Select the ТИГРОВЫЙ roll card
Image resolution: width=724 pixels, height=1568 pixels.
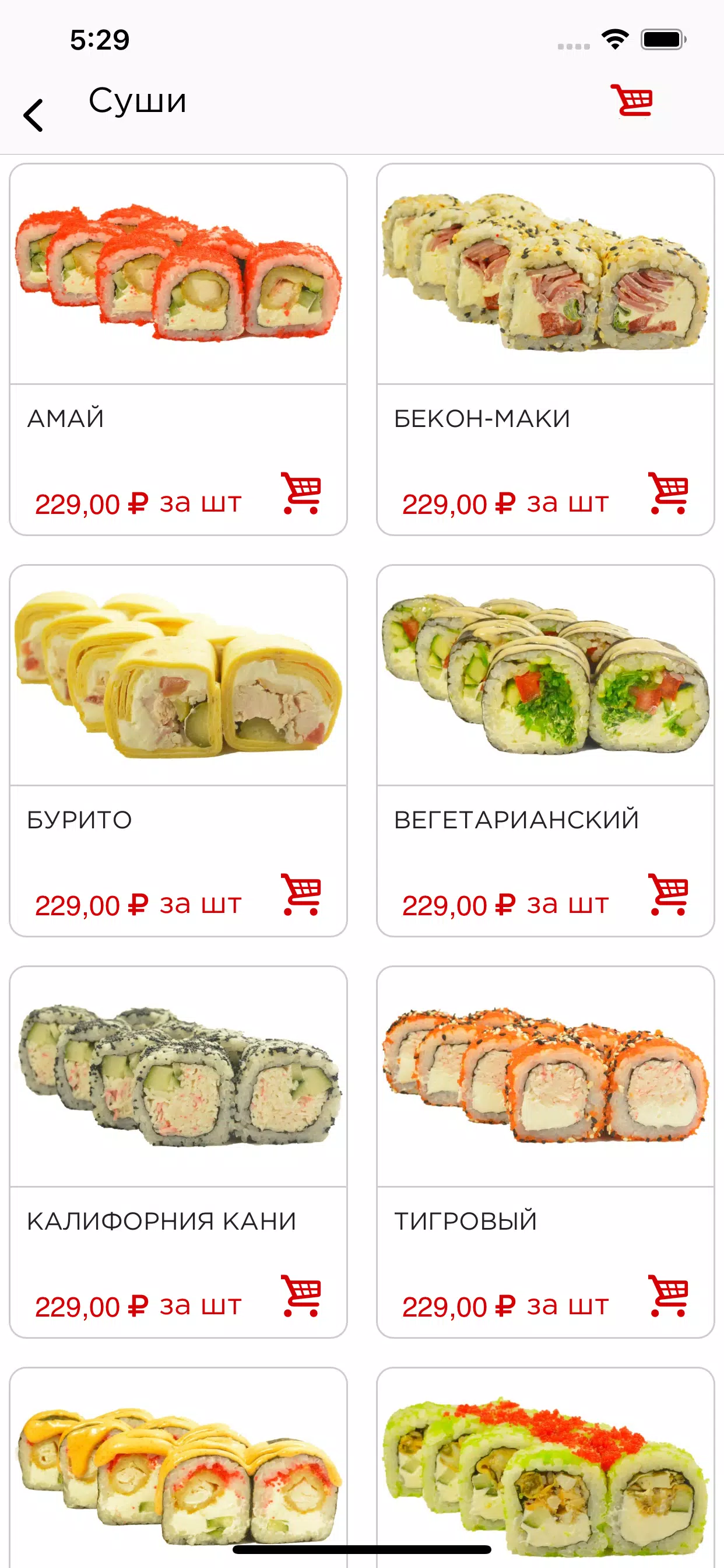545,1151
